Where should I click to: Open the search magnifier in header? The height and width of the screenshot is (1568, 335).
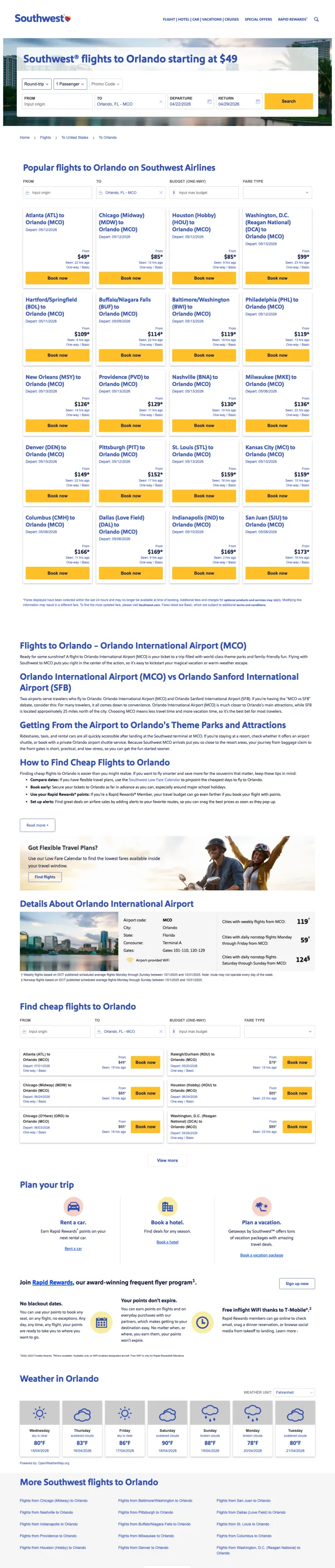pyautogui.click(x=316, y=20)
